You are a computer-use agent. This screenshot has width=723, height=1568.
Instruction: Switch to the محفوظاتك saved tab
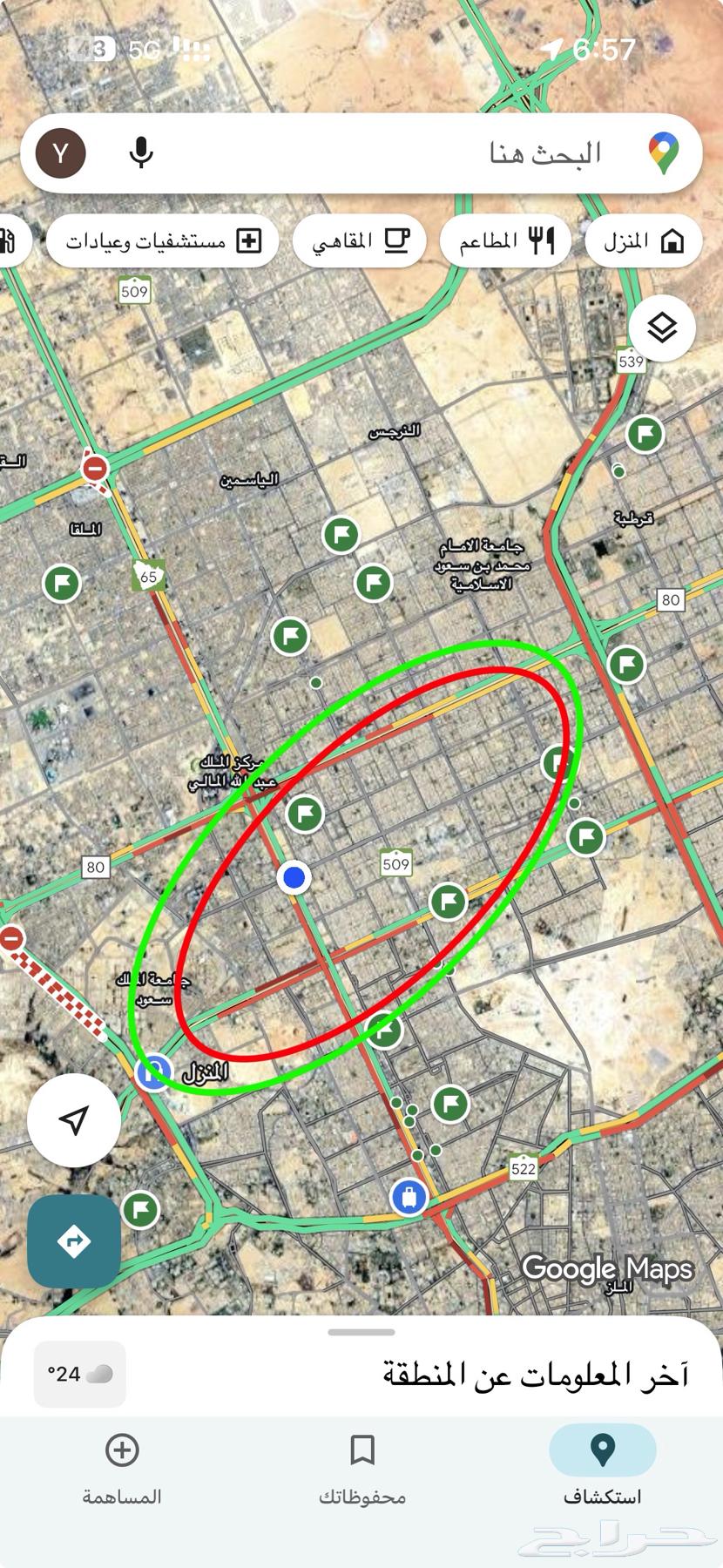(361, 1470)
